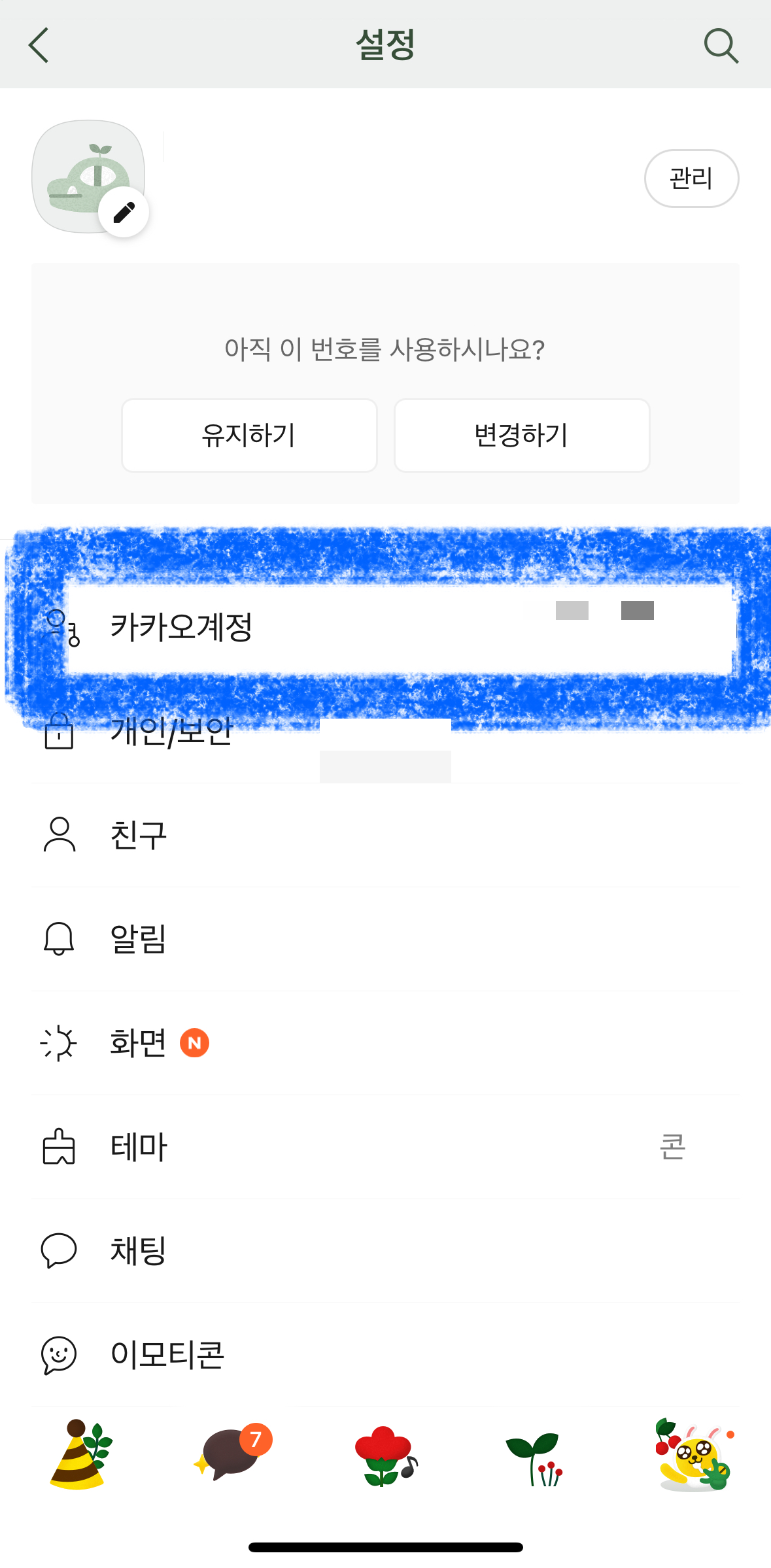Tap the pencil icon to edit profile picture
The width and height of the screenshot is (771, 1568).
[x=124, y=211]
